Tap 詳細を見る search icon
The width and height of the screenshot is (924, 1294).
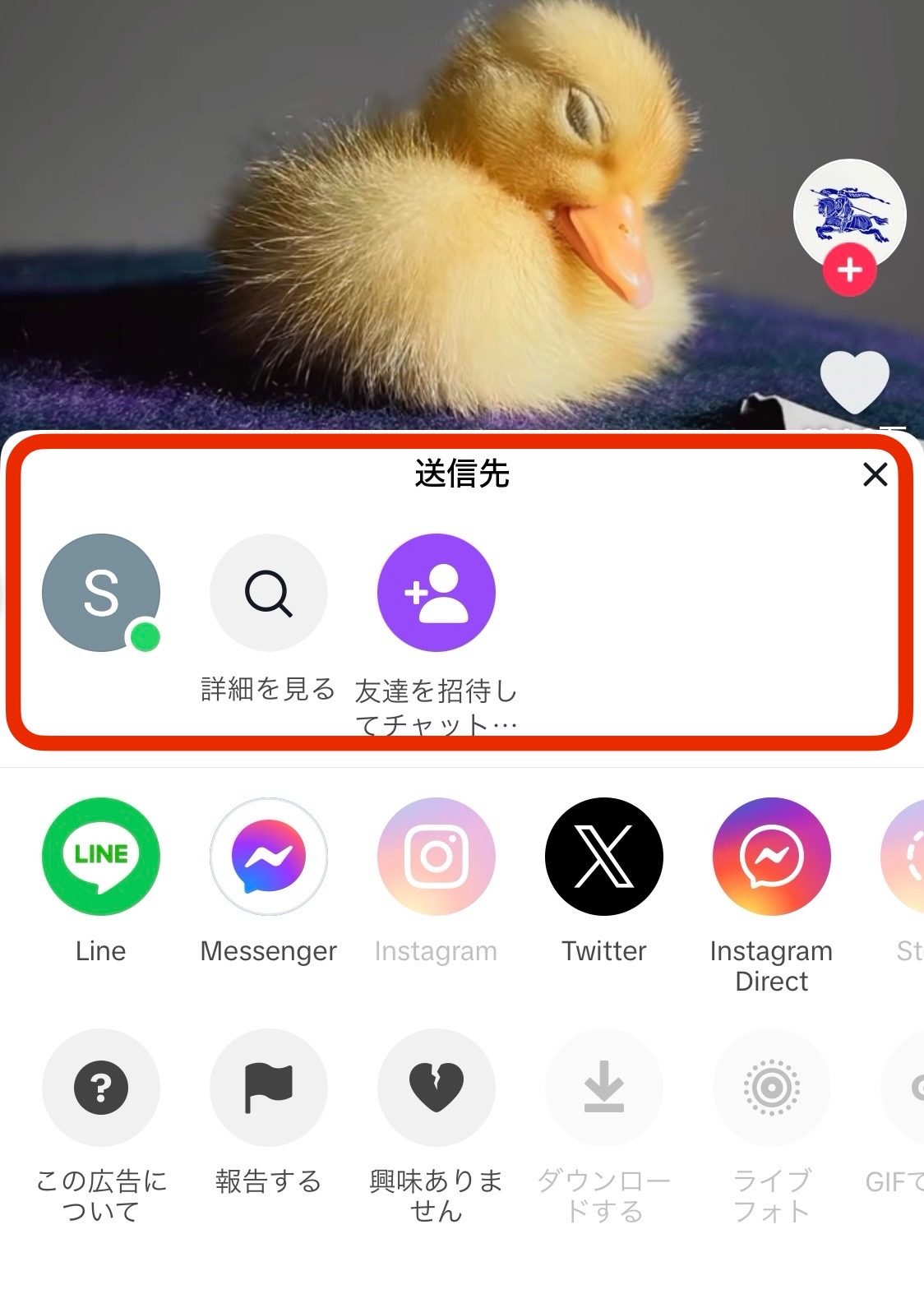point(269,593)
